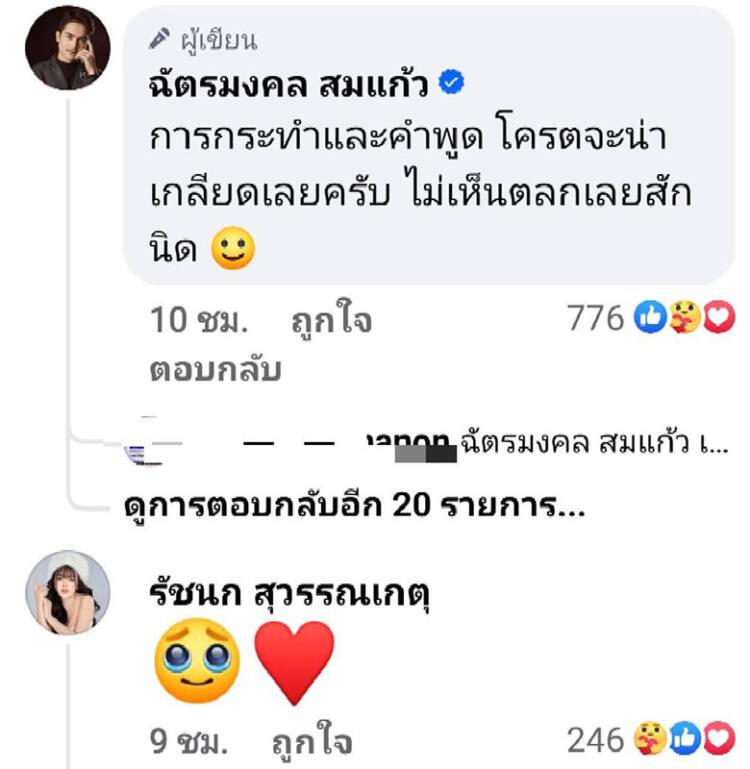Screen dimensions: 750x769
Task: Reply to ฉัตรมงคล สมแก้ว's comment
Action: 214,369
